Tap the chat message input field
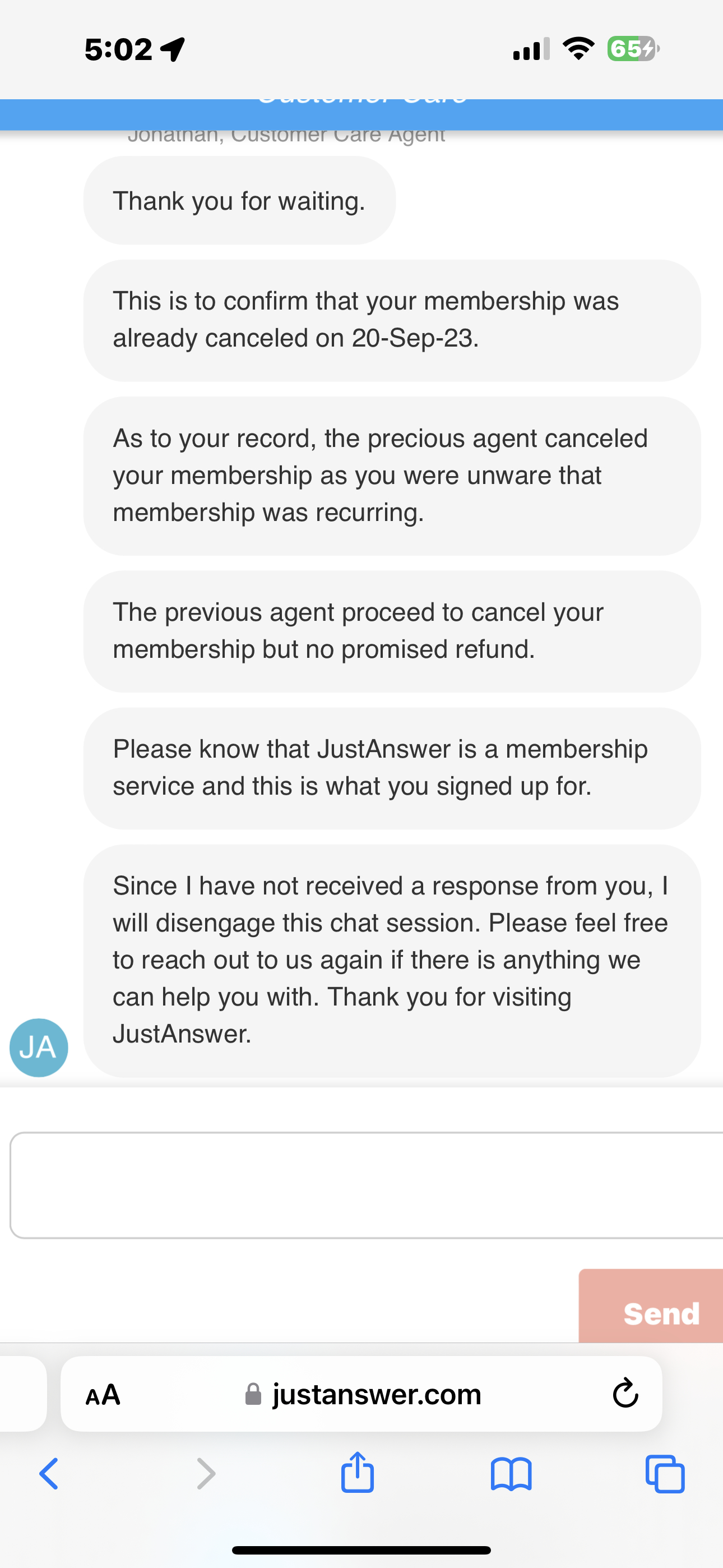 pyautogui.click(x=361, y=1184)
